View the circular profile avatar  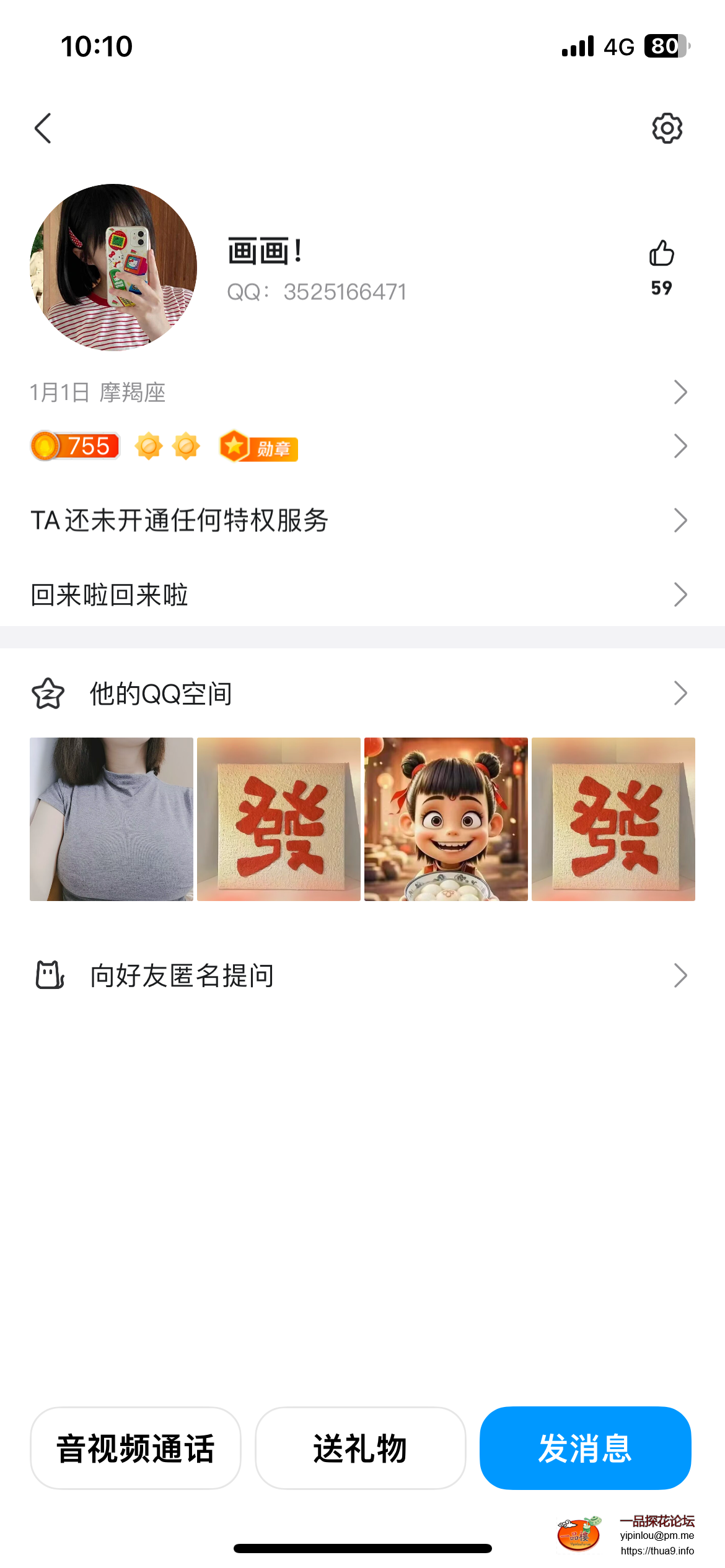click(x=113, y=267)
